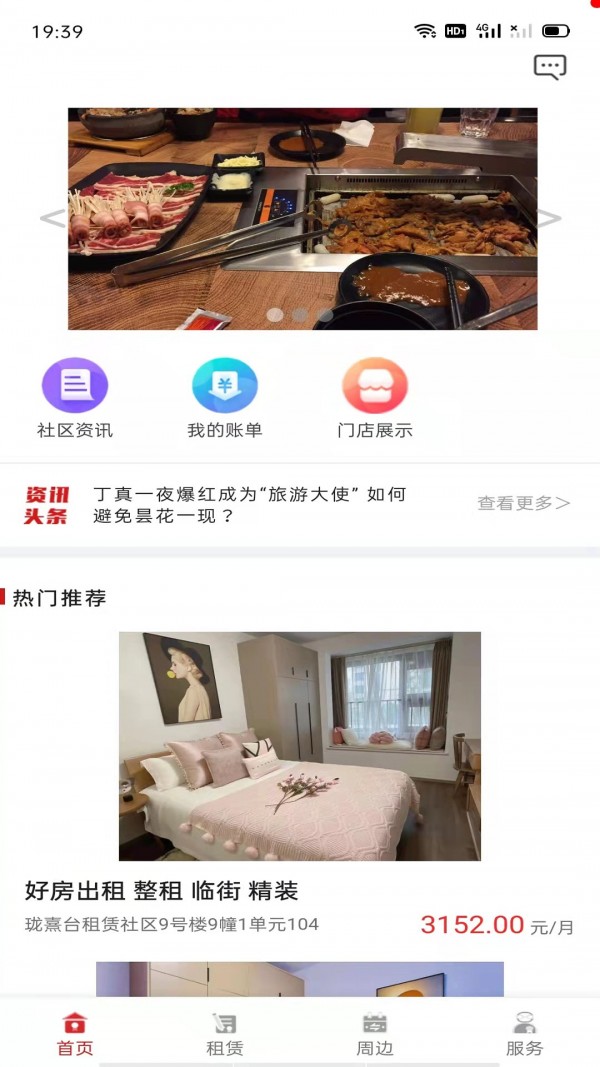
Task: Show the previous banner image
Action: (x=52, y=218)
